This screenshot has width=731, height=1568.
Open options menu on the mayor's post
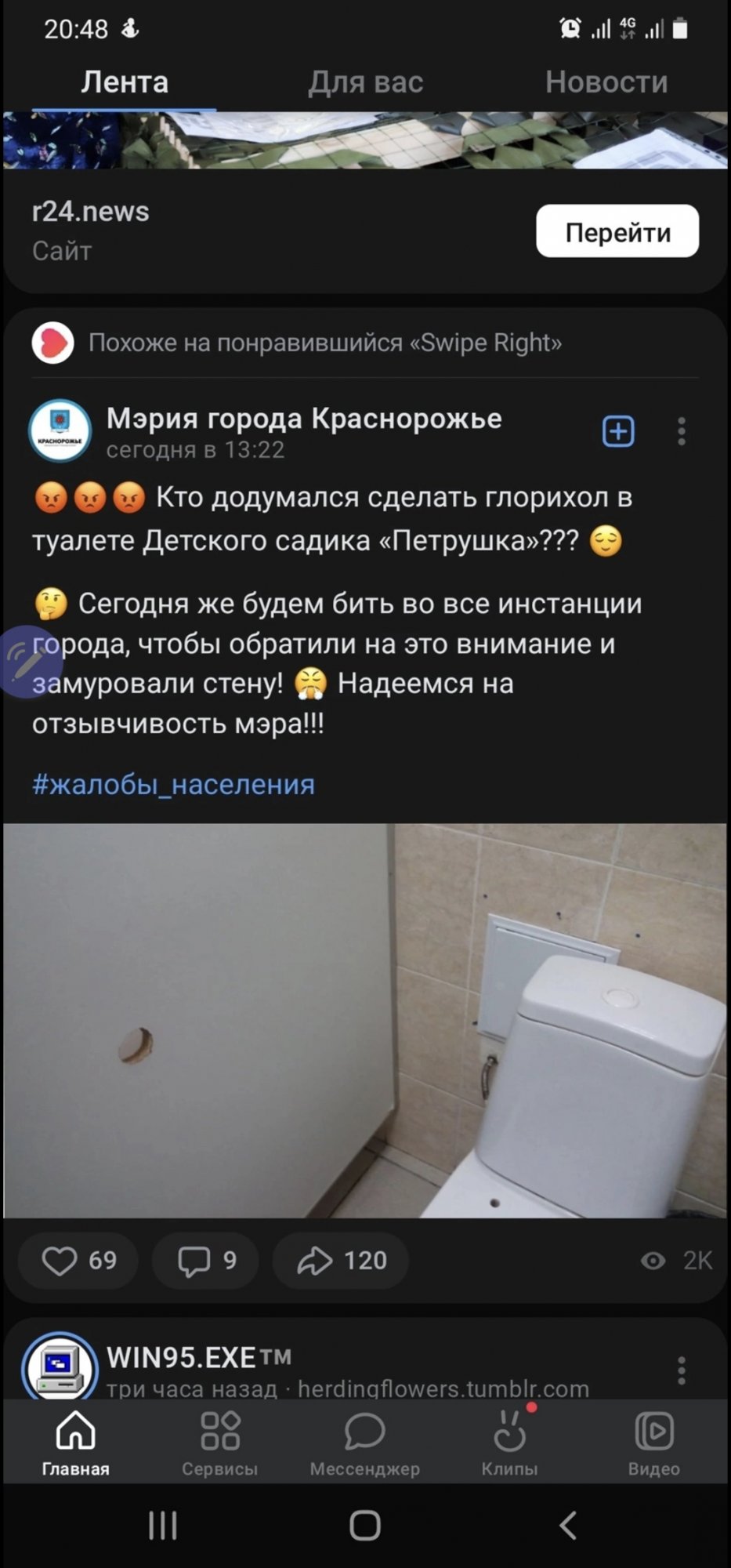pos(681,430)
